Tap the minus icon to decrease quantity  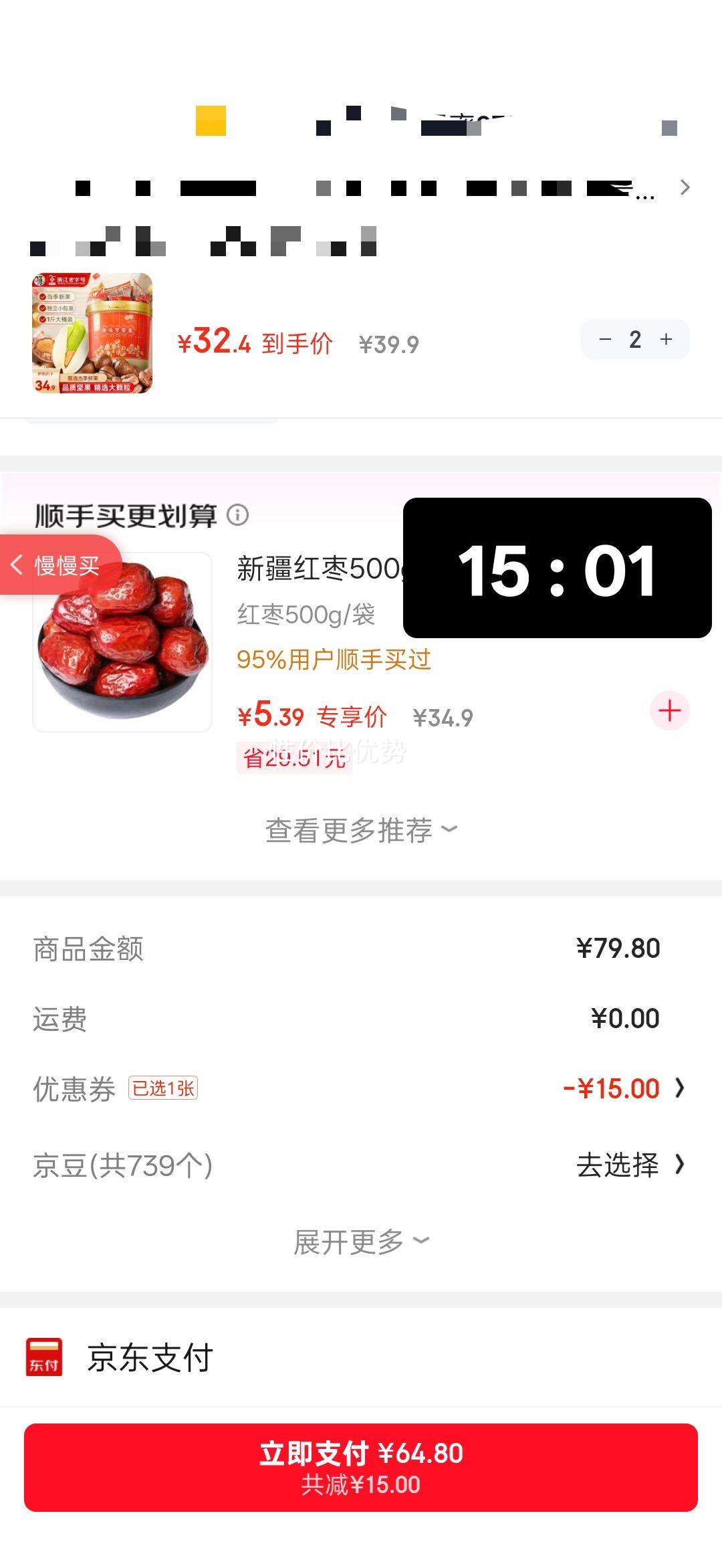click(604, 339)
